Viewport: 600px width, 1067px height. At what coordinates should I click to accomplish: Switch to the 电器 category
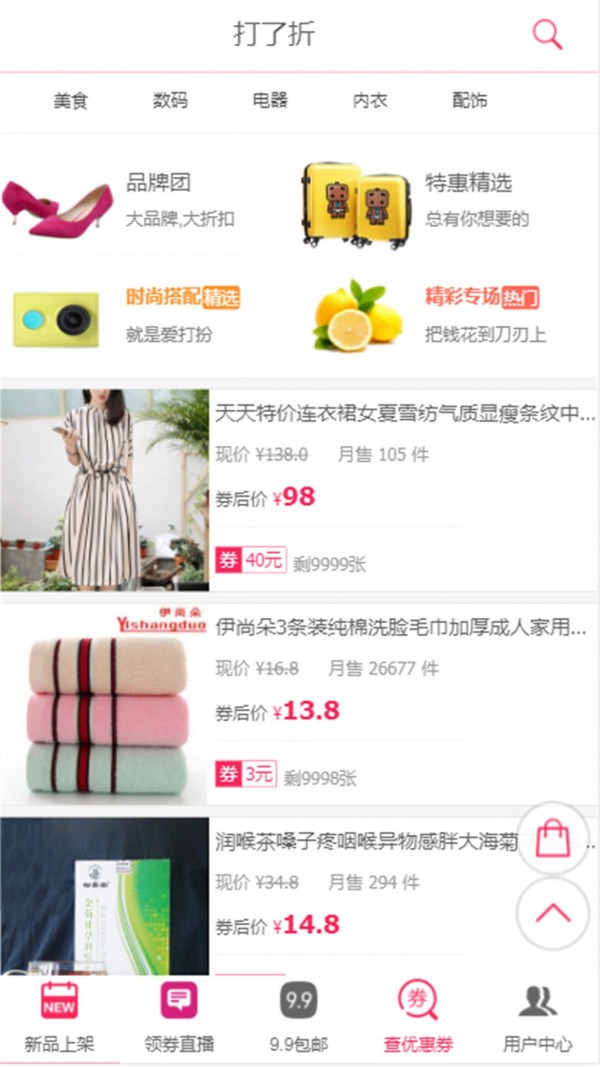point(270,100)
